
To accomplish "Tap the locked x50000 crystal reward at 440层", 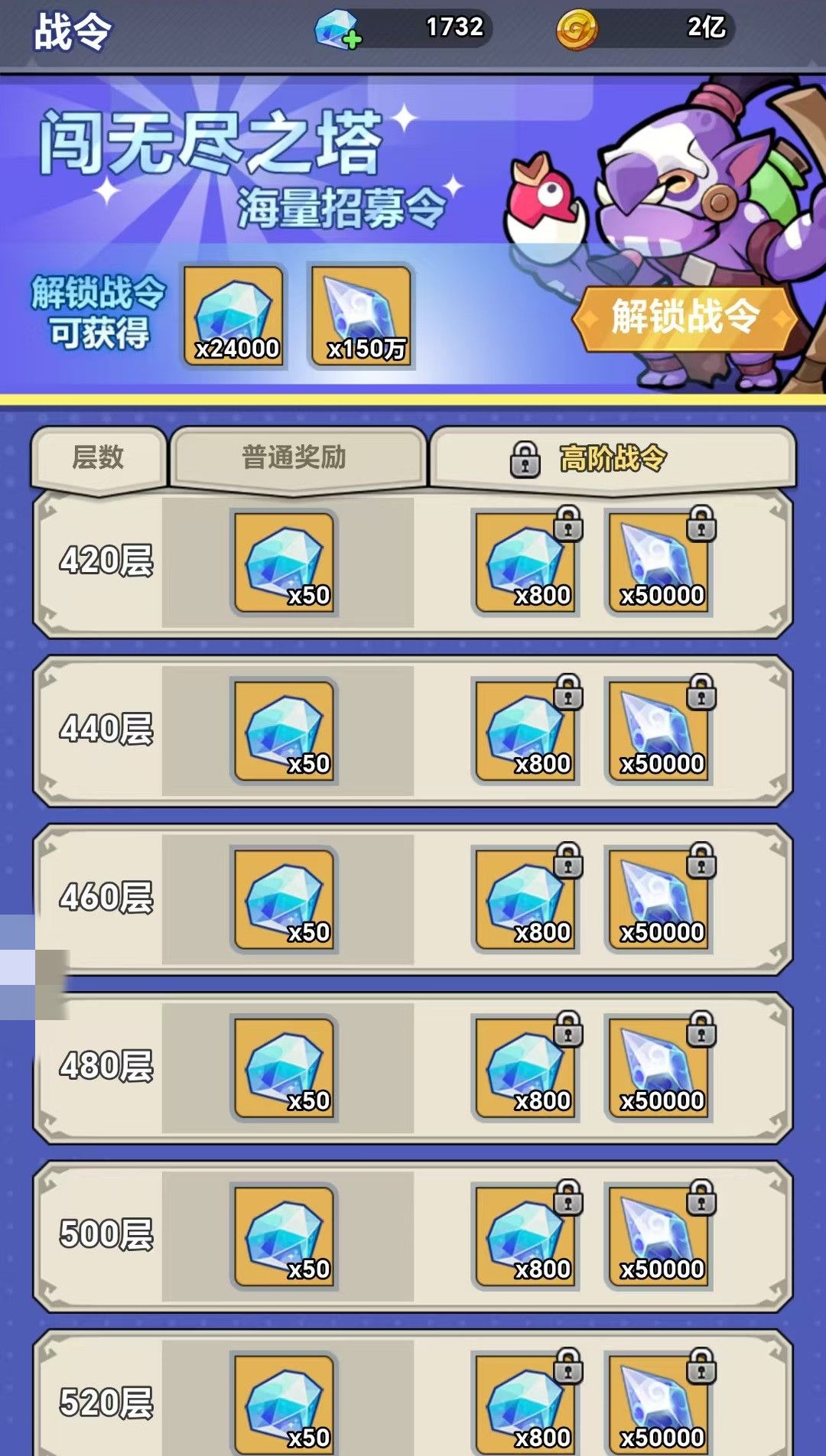I will point(659,732).
